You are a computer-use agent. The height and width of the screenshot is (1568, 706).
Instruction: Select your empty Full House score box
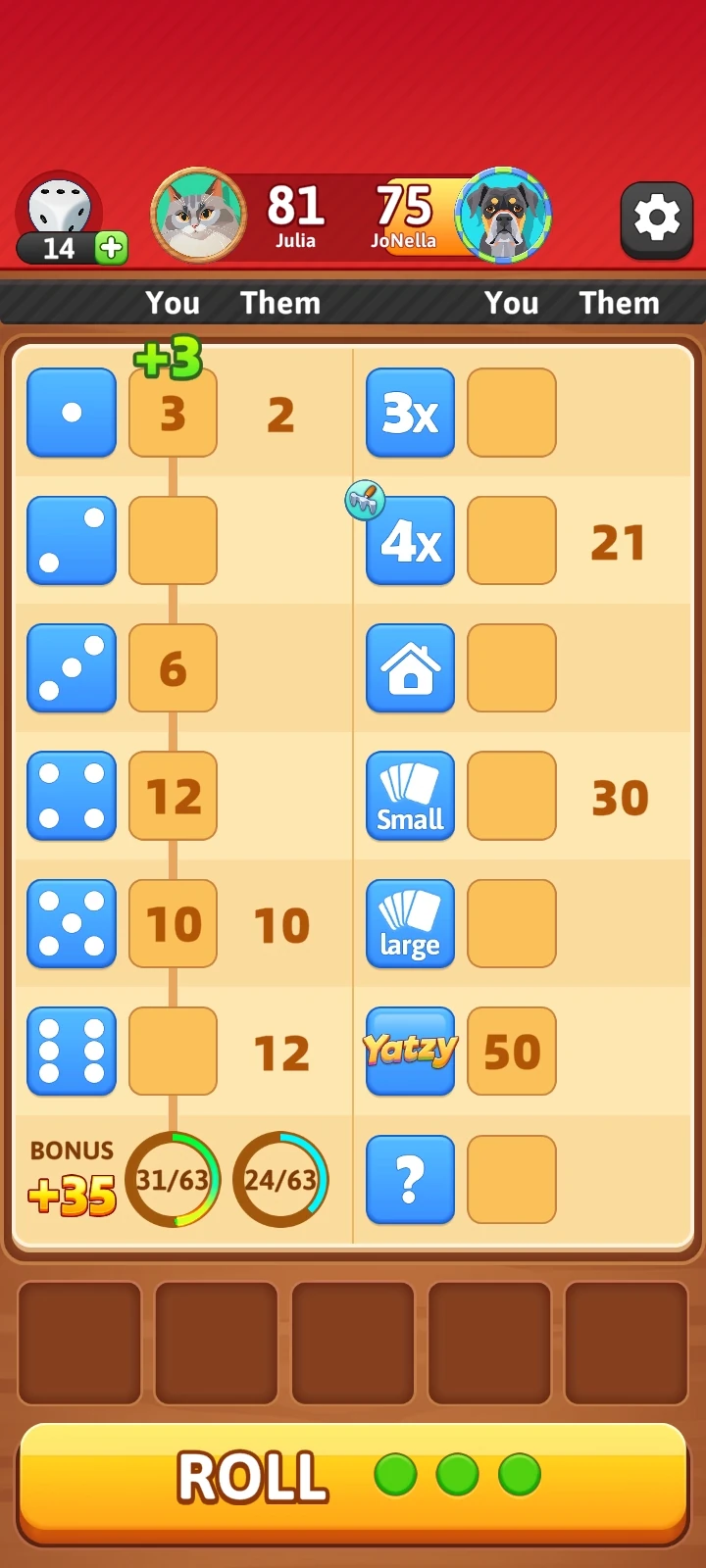click(x=512, y=668)
